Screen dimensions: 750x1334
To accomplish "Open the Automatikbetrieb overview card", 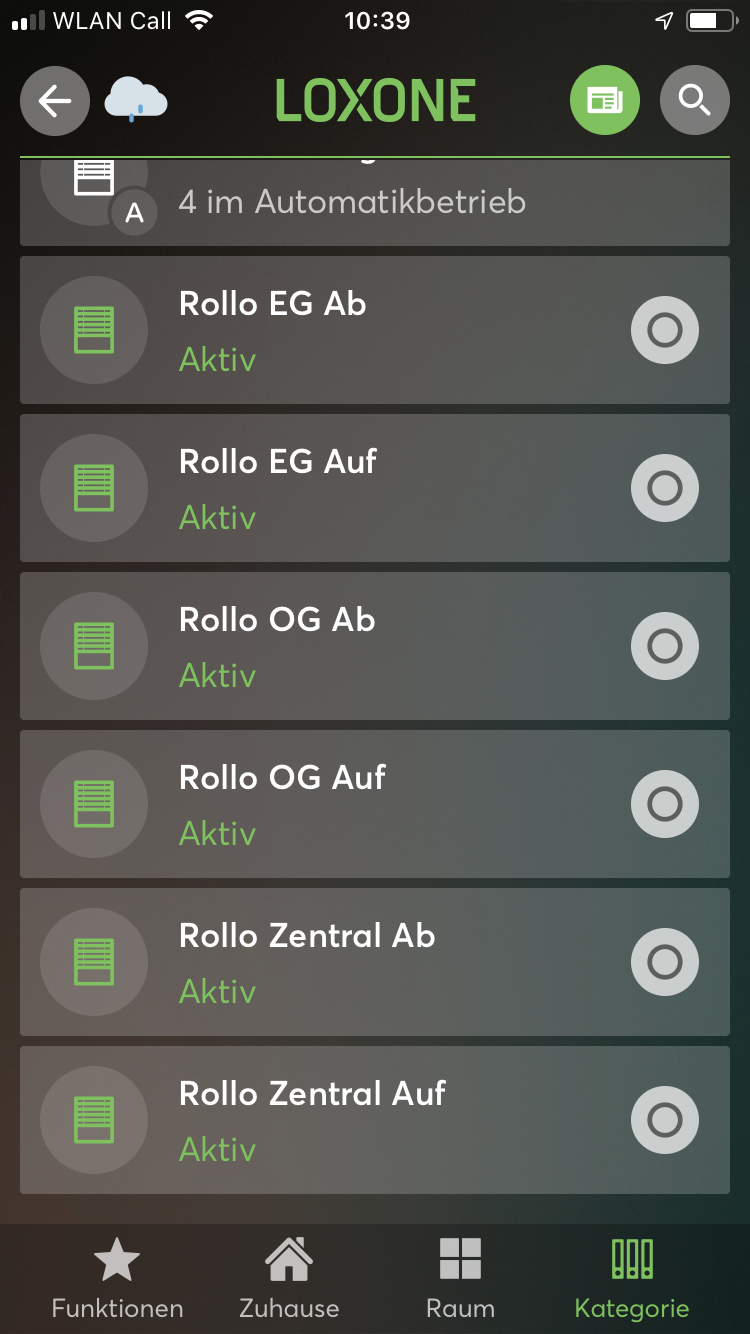I will pyautogui.click(x=374, y=203).
